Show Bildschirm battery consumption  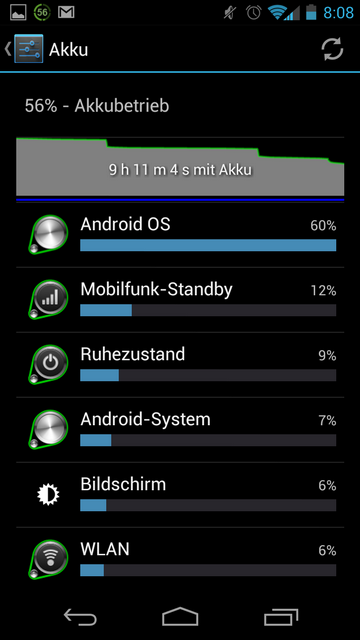click(x=180, y=495)
